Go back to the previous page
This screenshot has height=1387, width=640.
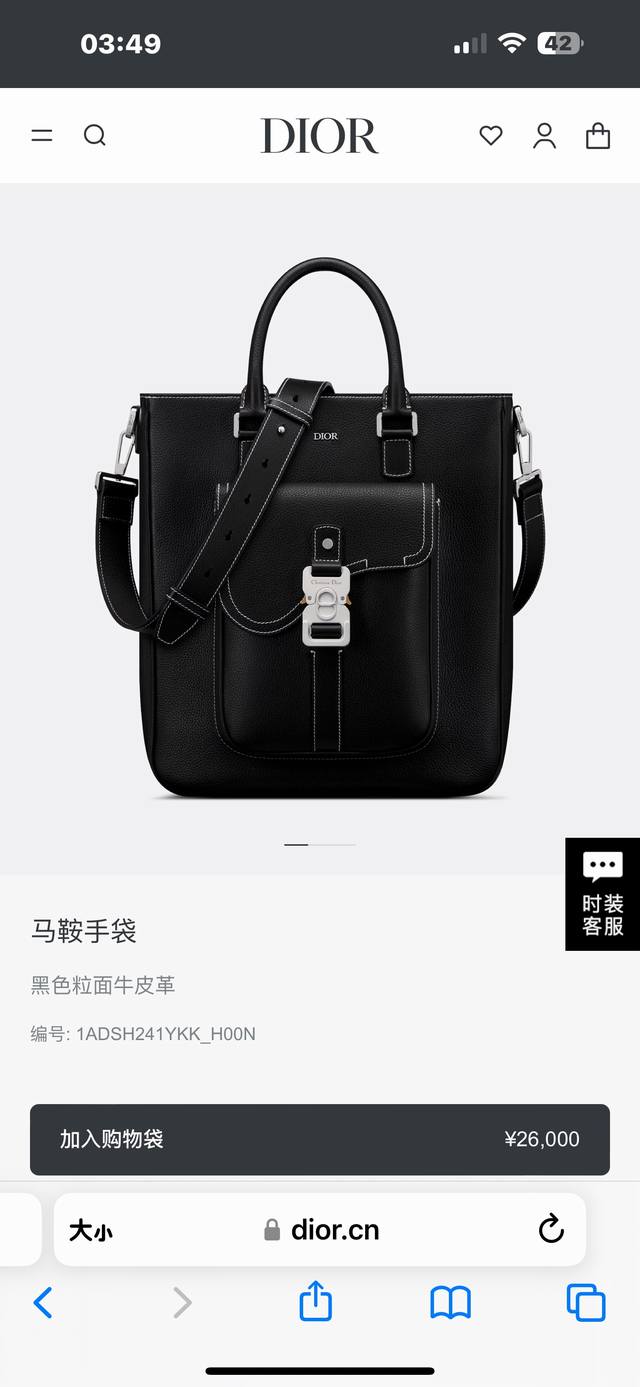[x=43, y=1302]
